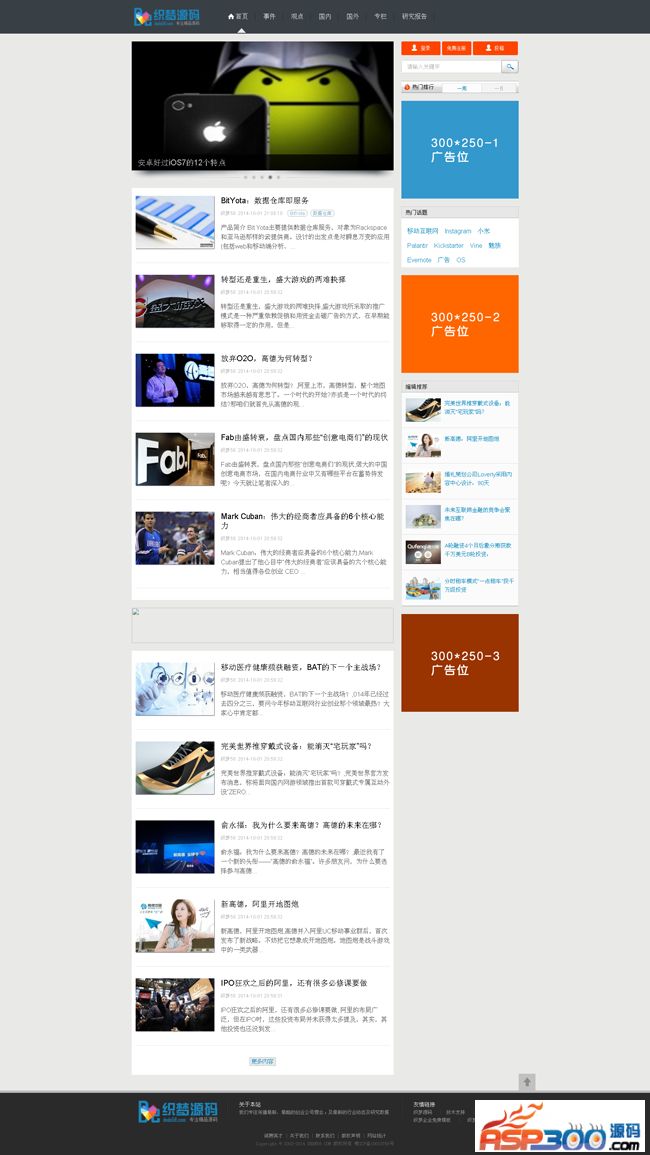Image resolution: width=650 pixels, height=1155 pixels.
Task: Open the 首页 home tab
Action: tap(238, 17)
